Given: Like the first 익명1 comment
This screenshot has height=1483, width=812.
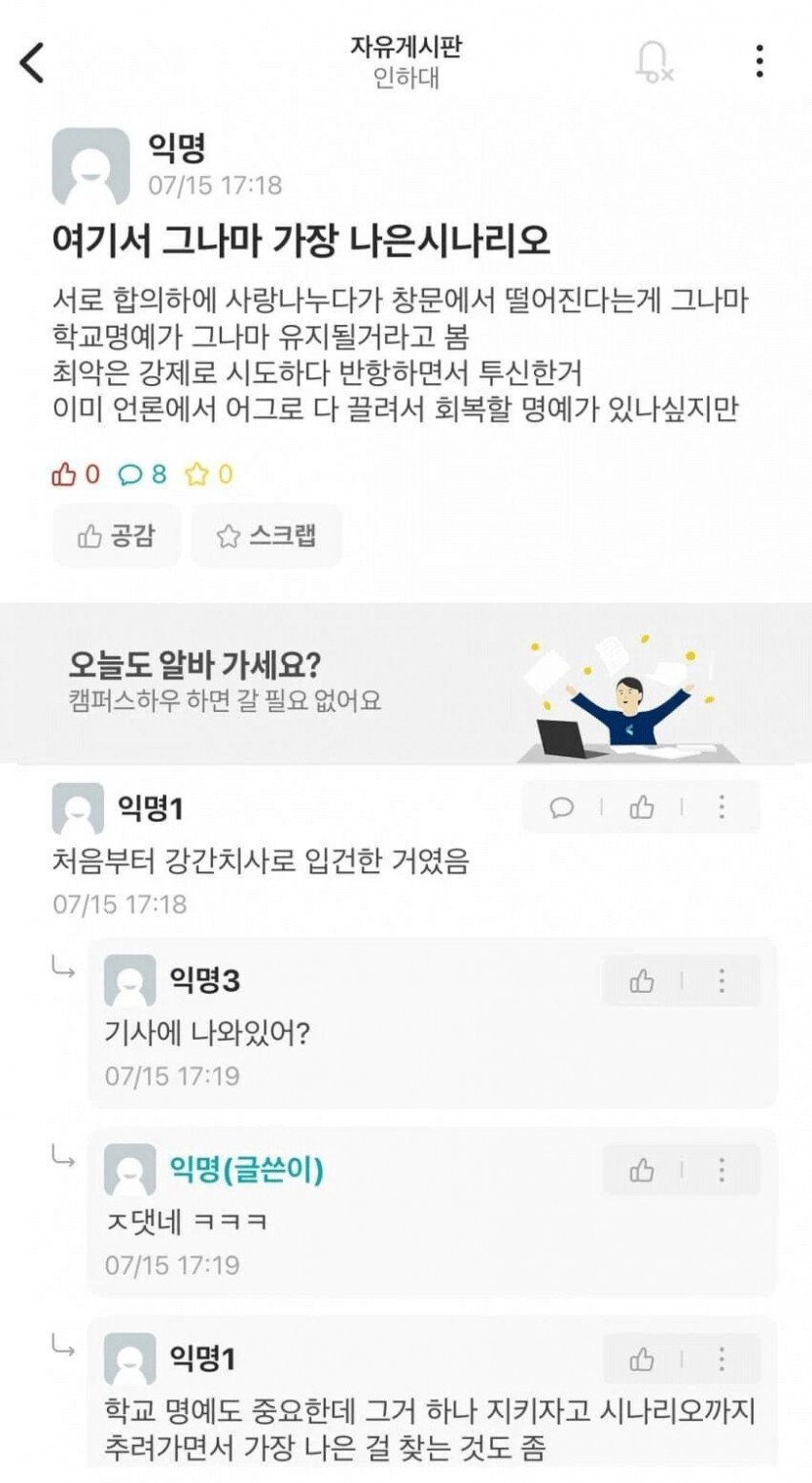Looking at the screenshot, I should tap(642, 807).
